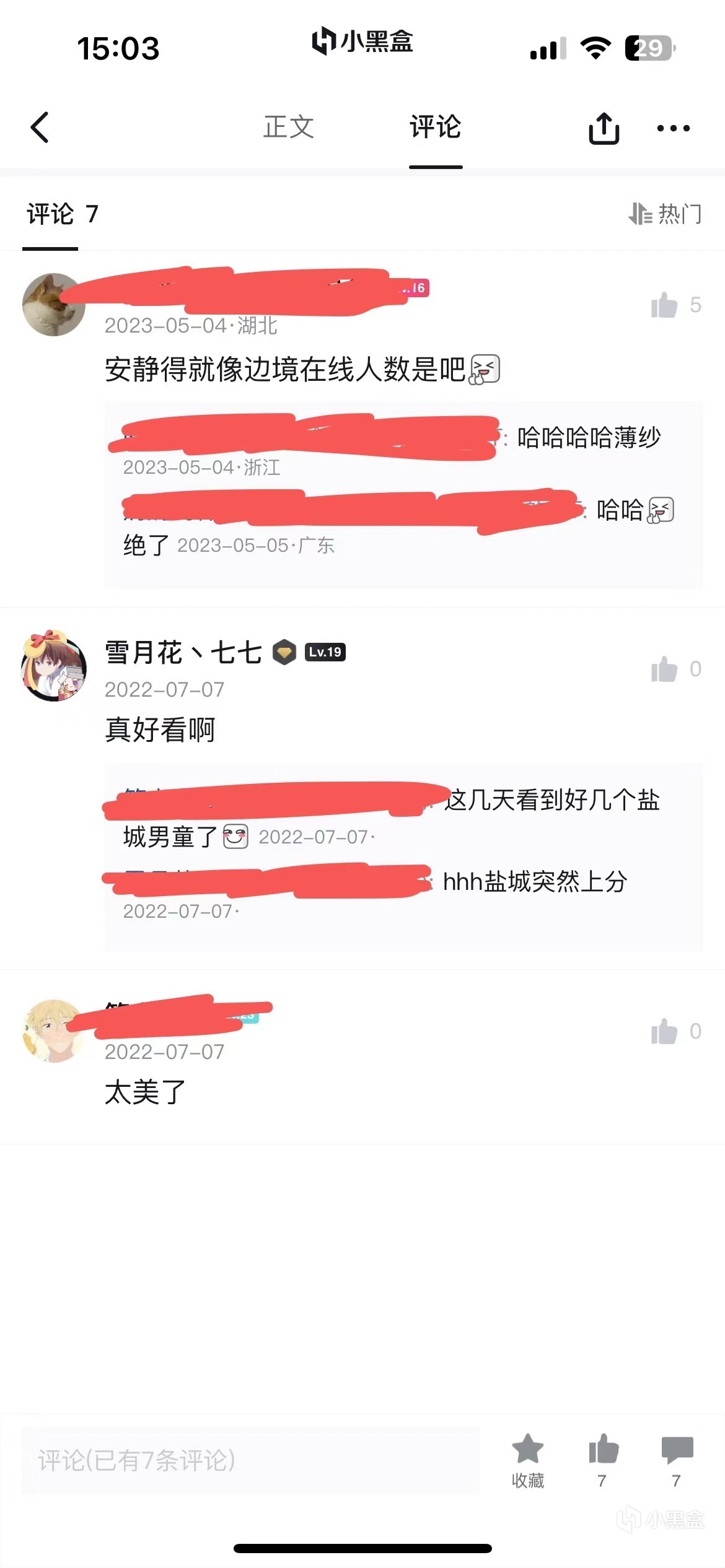
Task: Like the comment 安静得就像边境在线人数是吧
Action: tap(665, 305)
